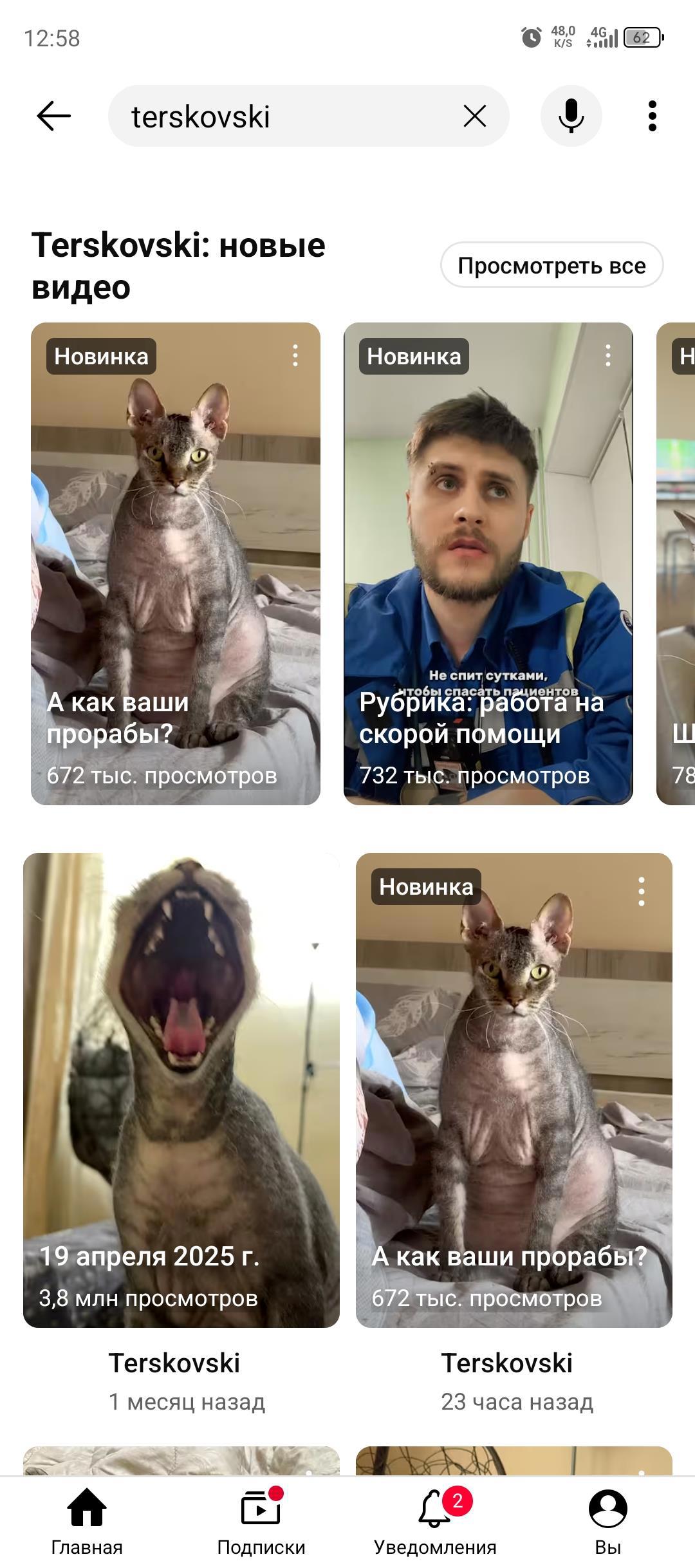Tap Просмотреть все button
Screen dimensions: 695x1568
point(551,265)
